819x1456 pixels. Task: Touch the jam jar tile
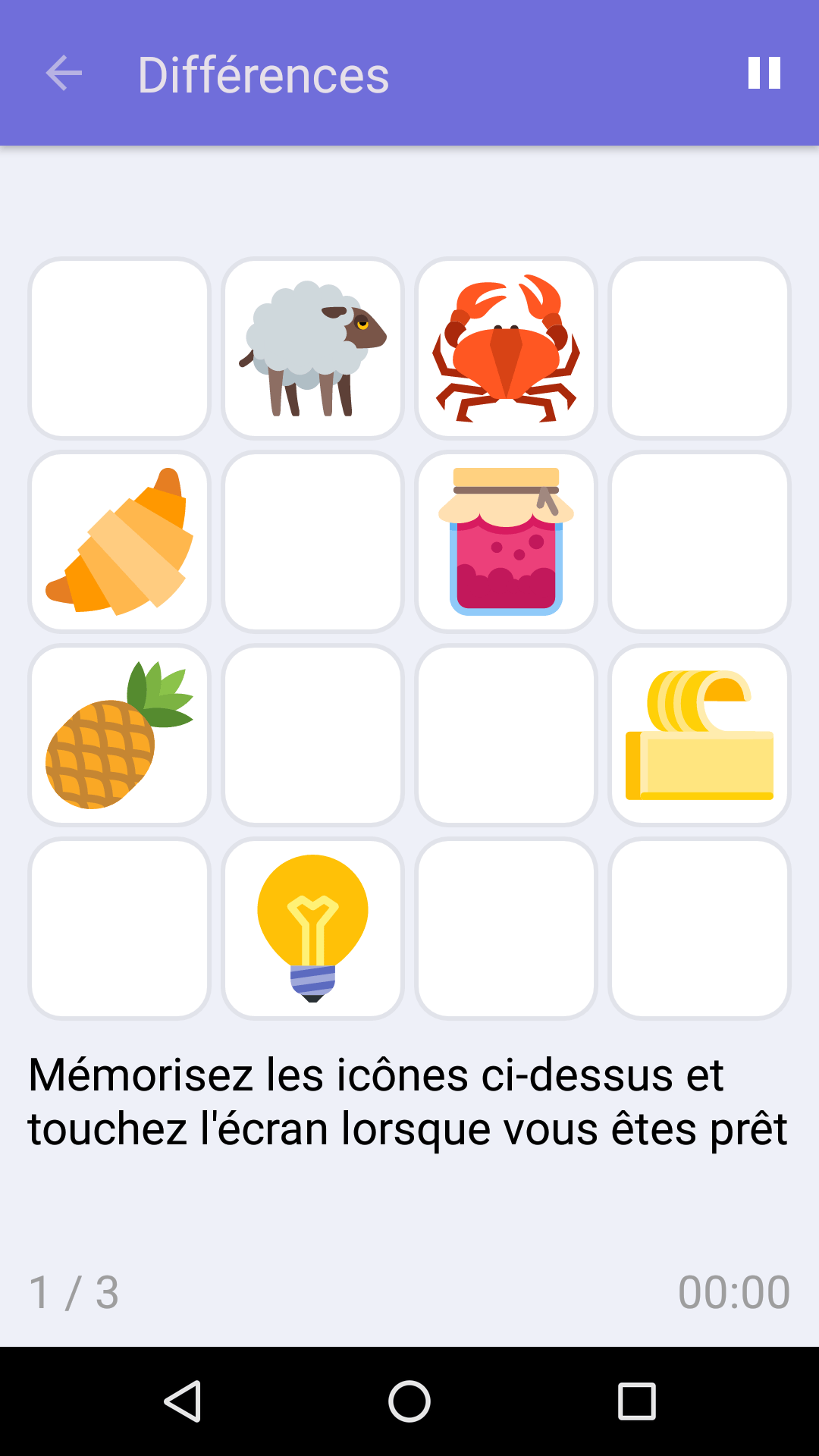pyautogui.click(x=507, y=542)
